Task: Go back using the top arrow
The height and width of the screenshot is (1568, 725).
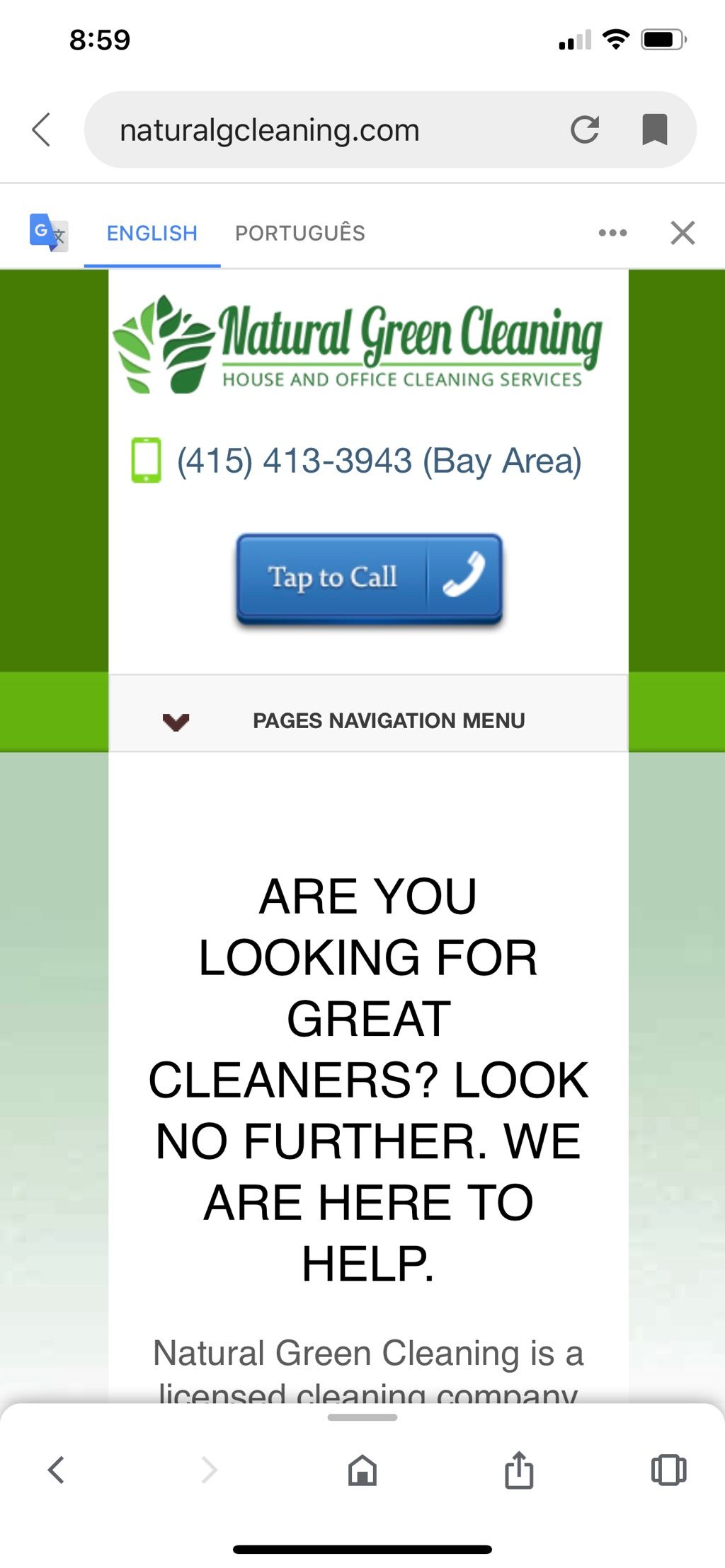Action: pyautogui.click(x=42, y=129)
